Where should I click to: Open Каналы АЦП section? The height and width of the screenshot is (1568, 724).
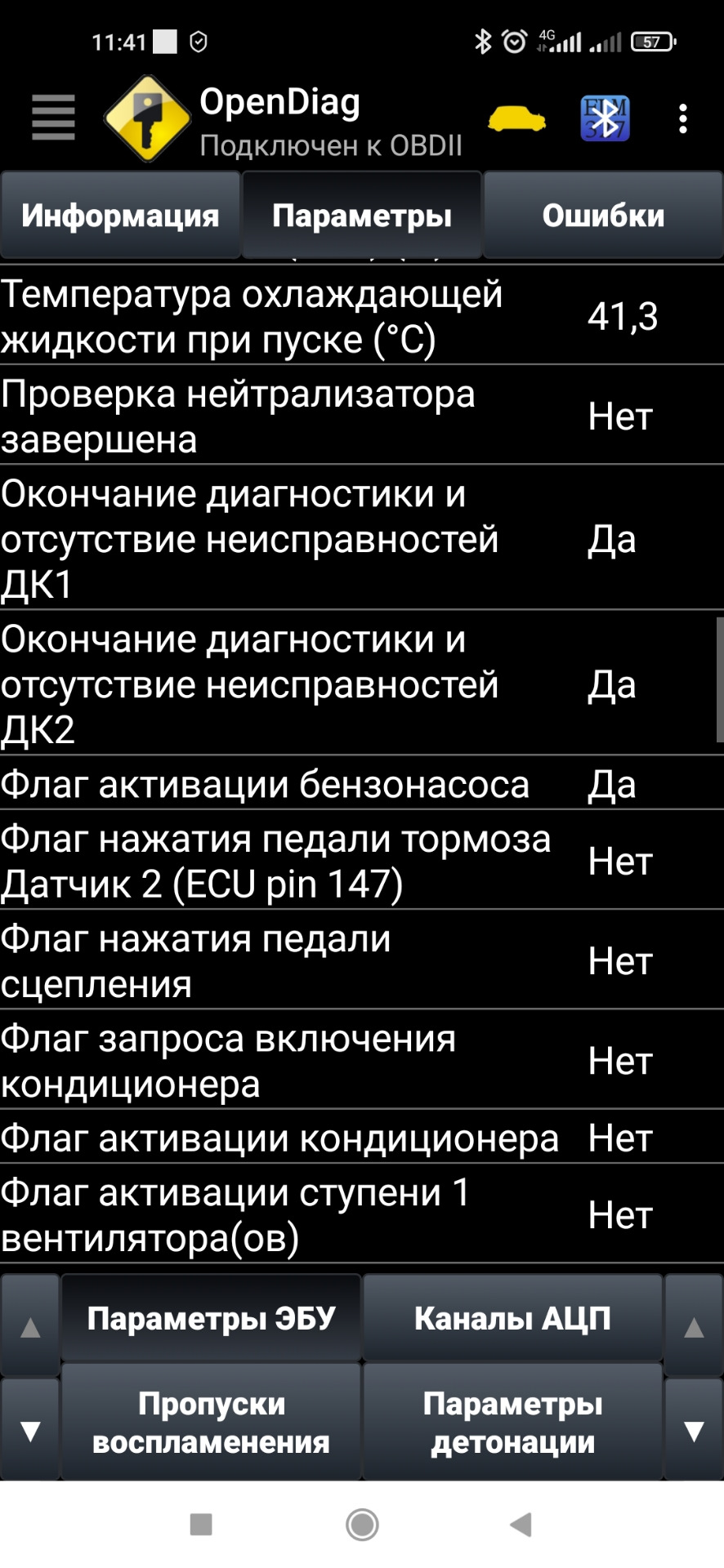click(x=512, y=1318)
